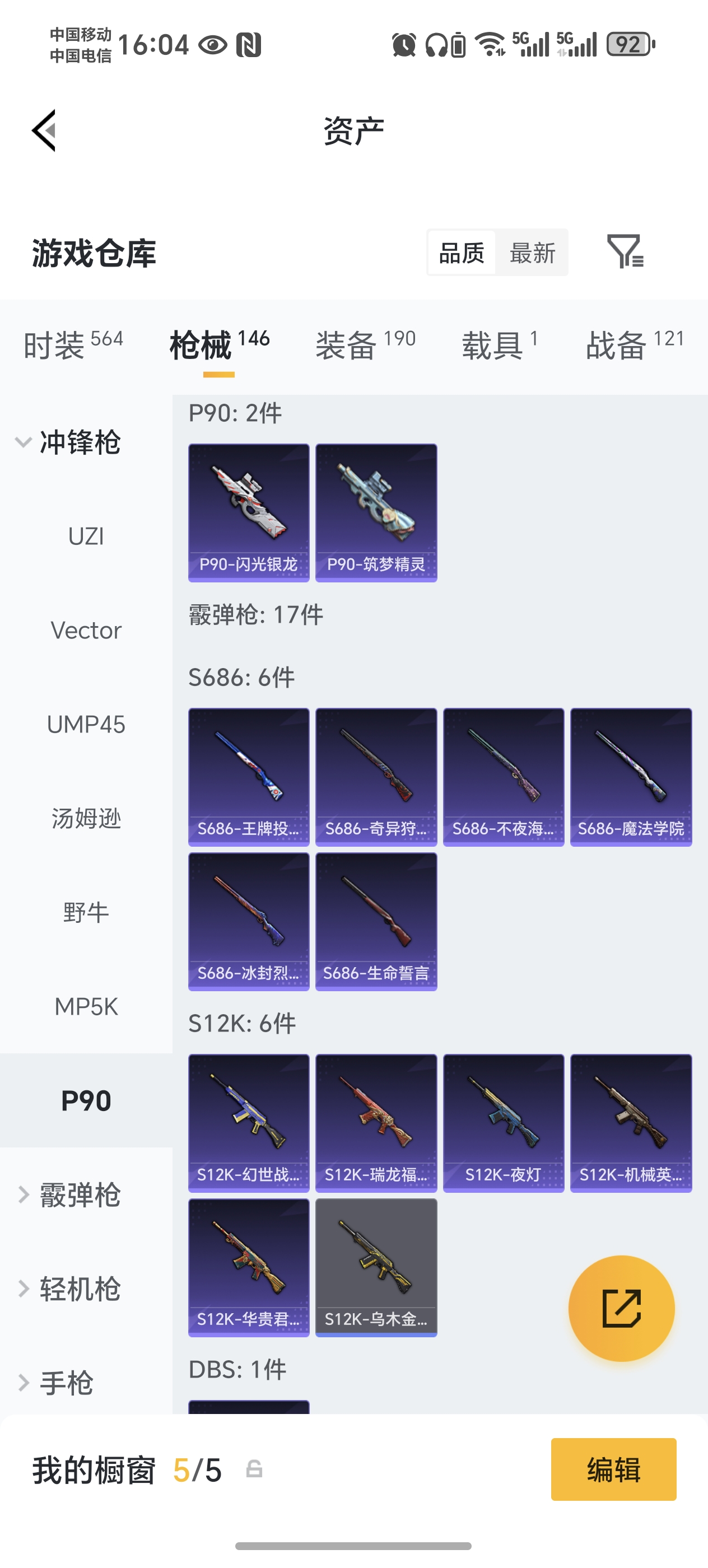Switch sorting to 最新
This screenshot has width=708, height=1568.
pyautogui.click(x=532, y=253)
